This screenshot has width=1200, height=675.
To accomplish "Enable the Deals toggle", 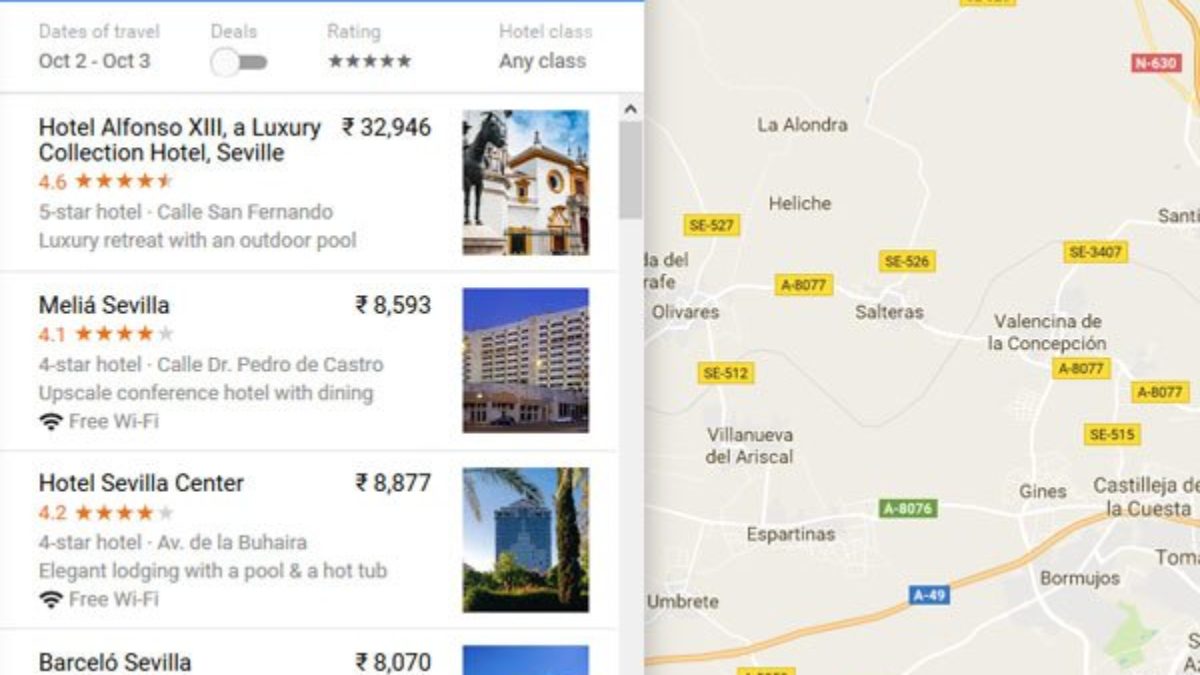I will tap(239, 62).
